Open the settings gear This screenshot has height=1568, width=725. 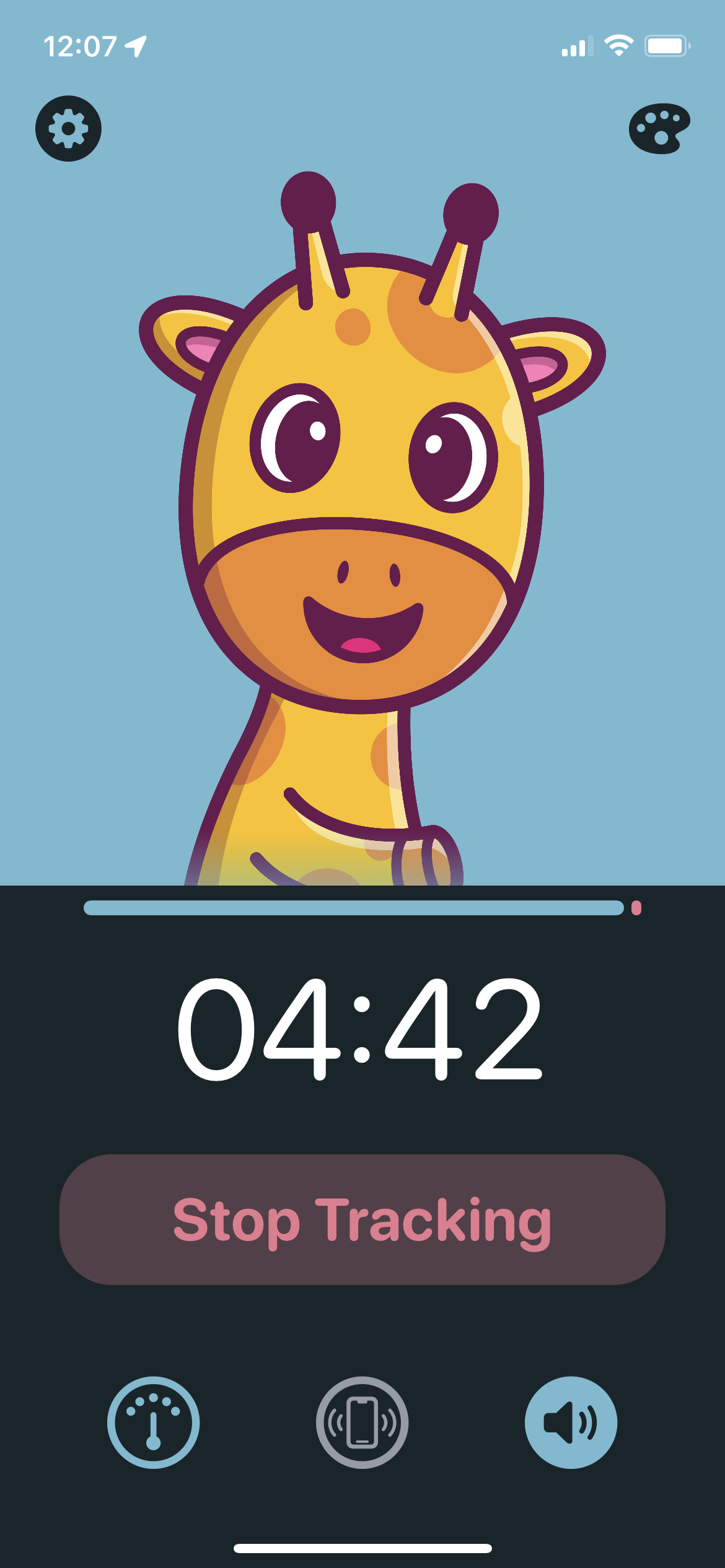[68, 129]
